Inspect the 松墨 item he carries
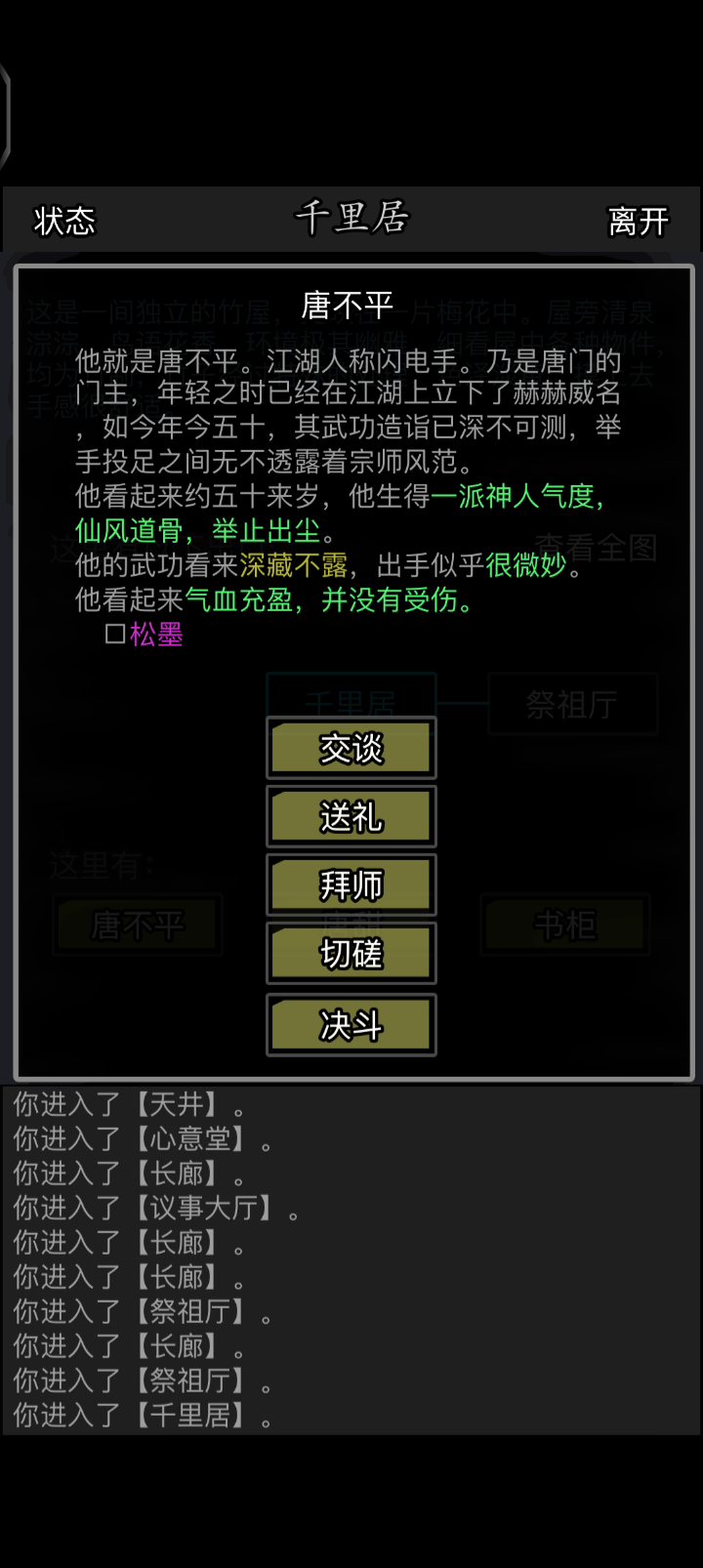Image resolution: width=703 pixels, height=1568 pixels. (x=156, y=635)
